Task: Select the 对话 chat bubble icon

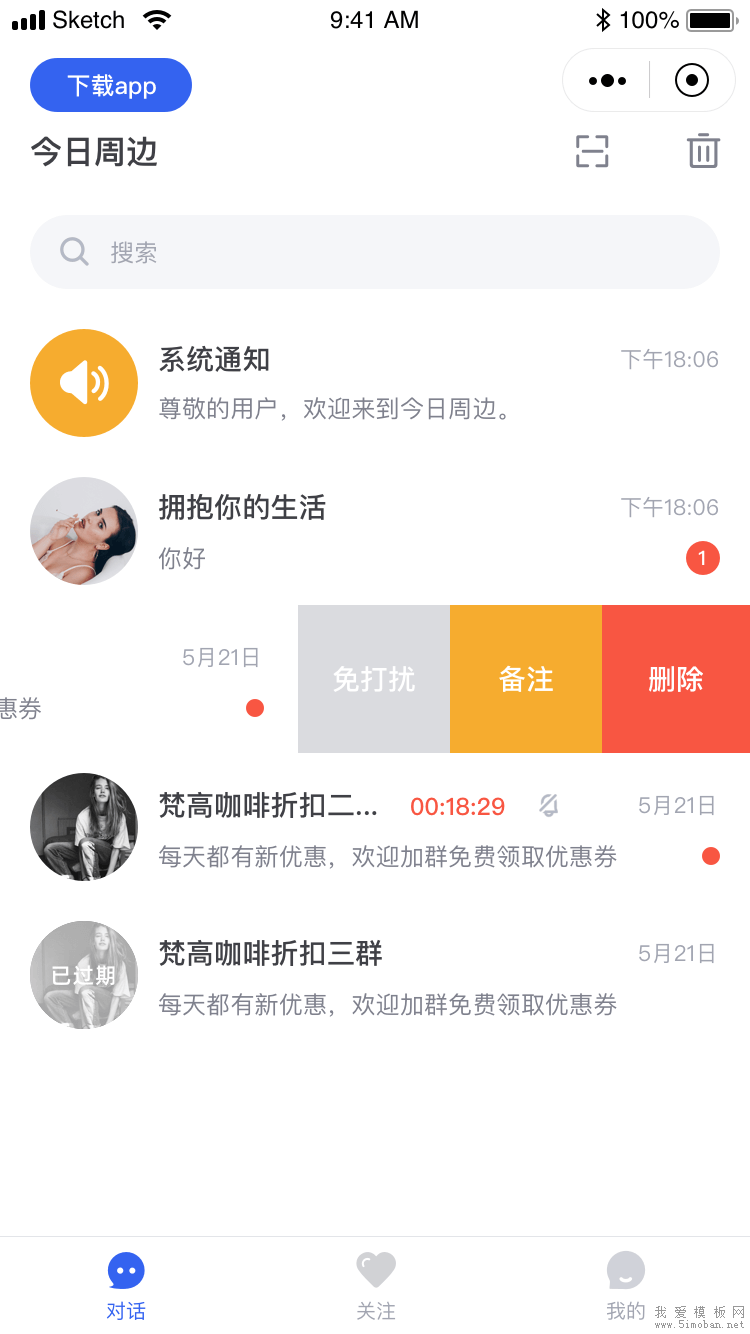Action: click(x=126, y=1269)
